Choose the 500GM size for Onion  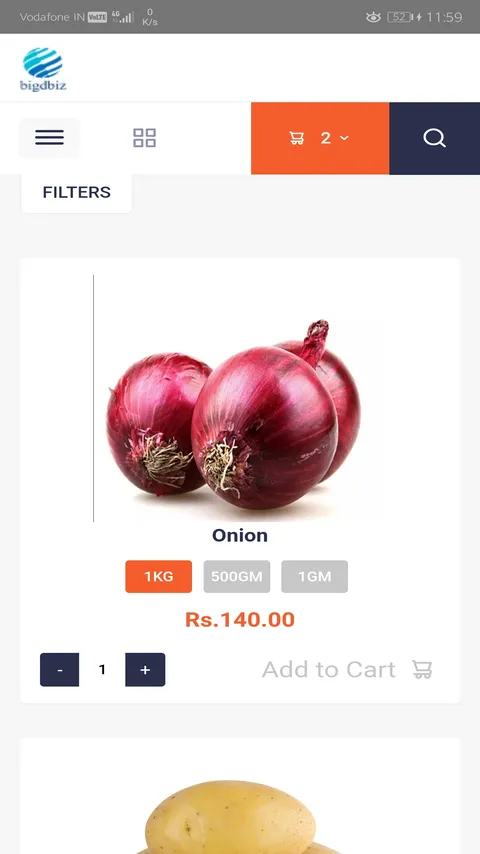pyautogui.click(x=236, y=576)
